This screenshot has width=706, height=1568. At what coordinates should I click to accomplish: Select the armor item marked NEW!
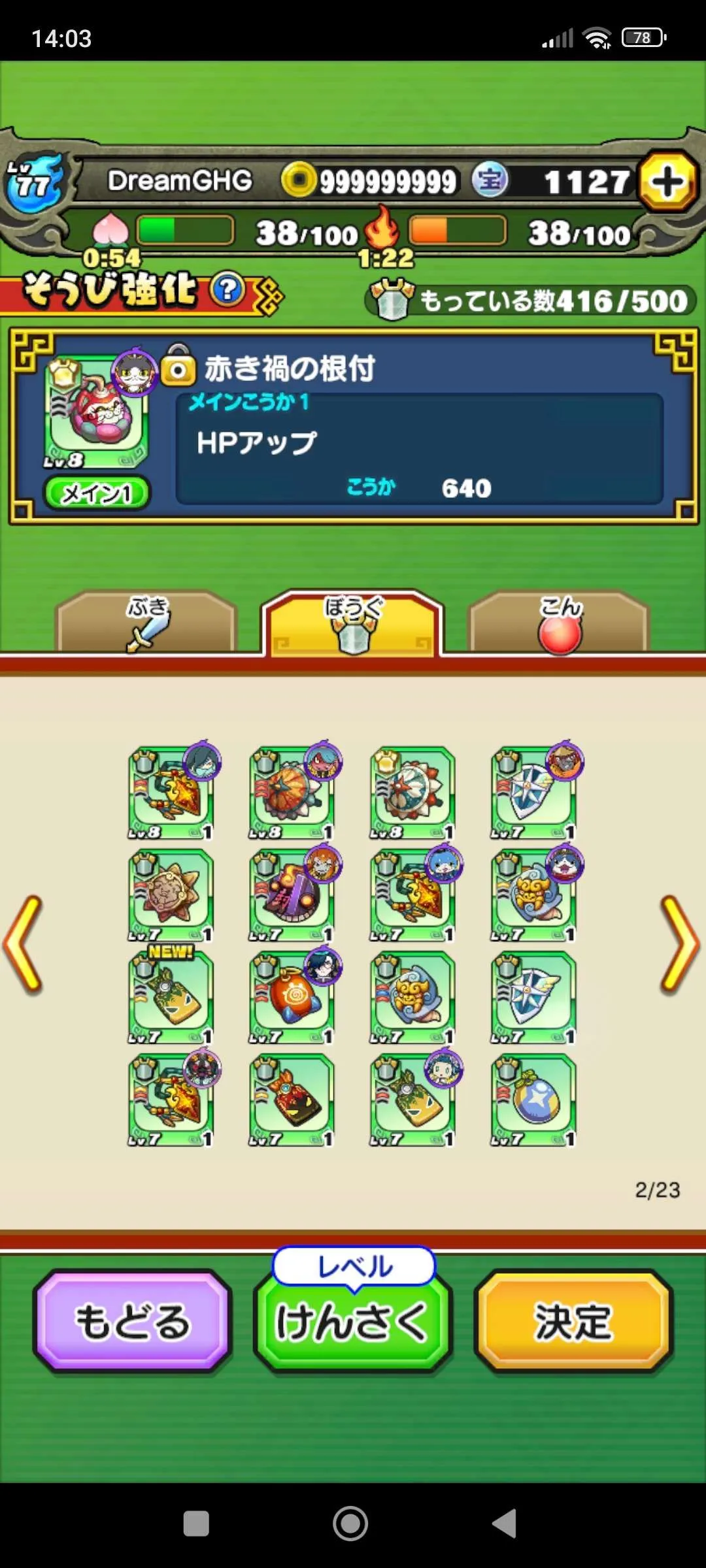click(x=171, y=998)
